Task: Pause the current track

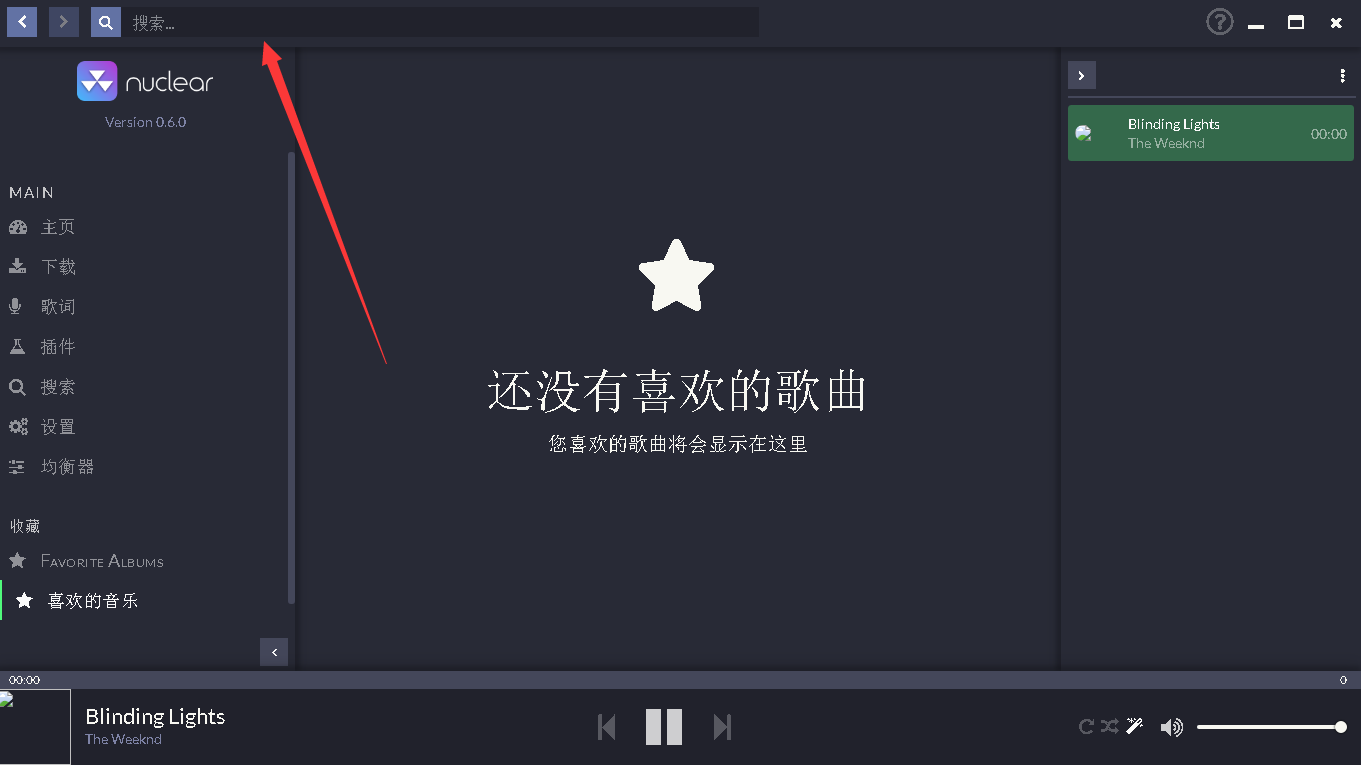Action: click(663, 727)
